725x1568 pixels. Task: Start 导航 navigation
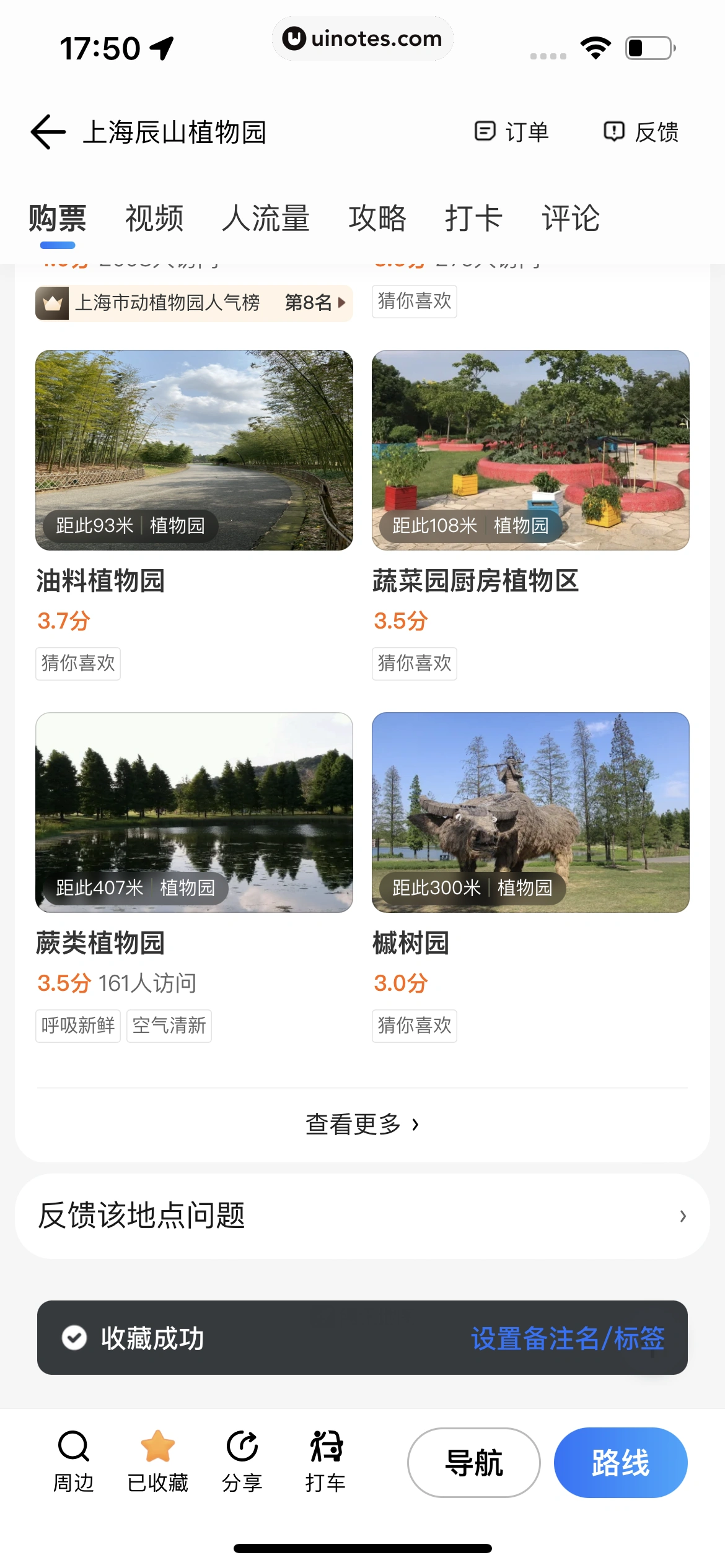(474, 1463)
